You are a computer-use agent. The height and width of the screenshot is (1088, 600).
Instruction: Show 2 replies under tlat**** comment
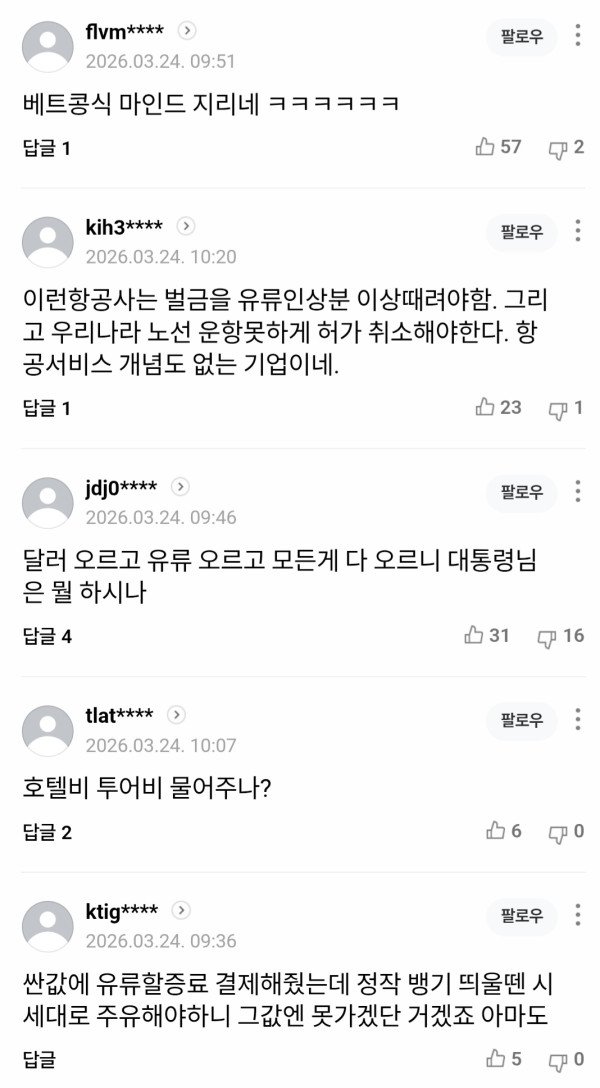tap(47, 832)
